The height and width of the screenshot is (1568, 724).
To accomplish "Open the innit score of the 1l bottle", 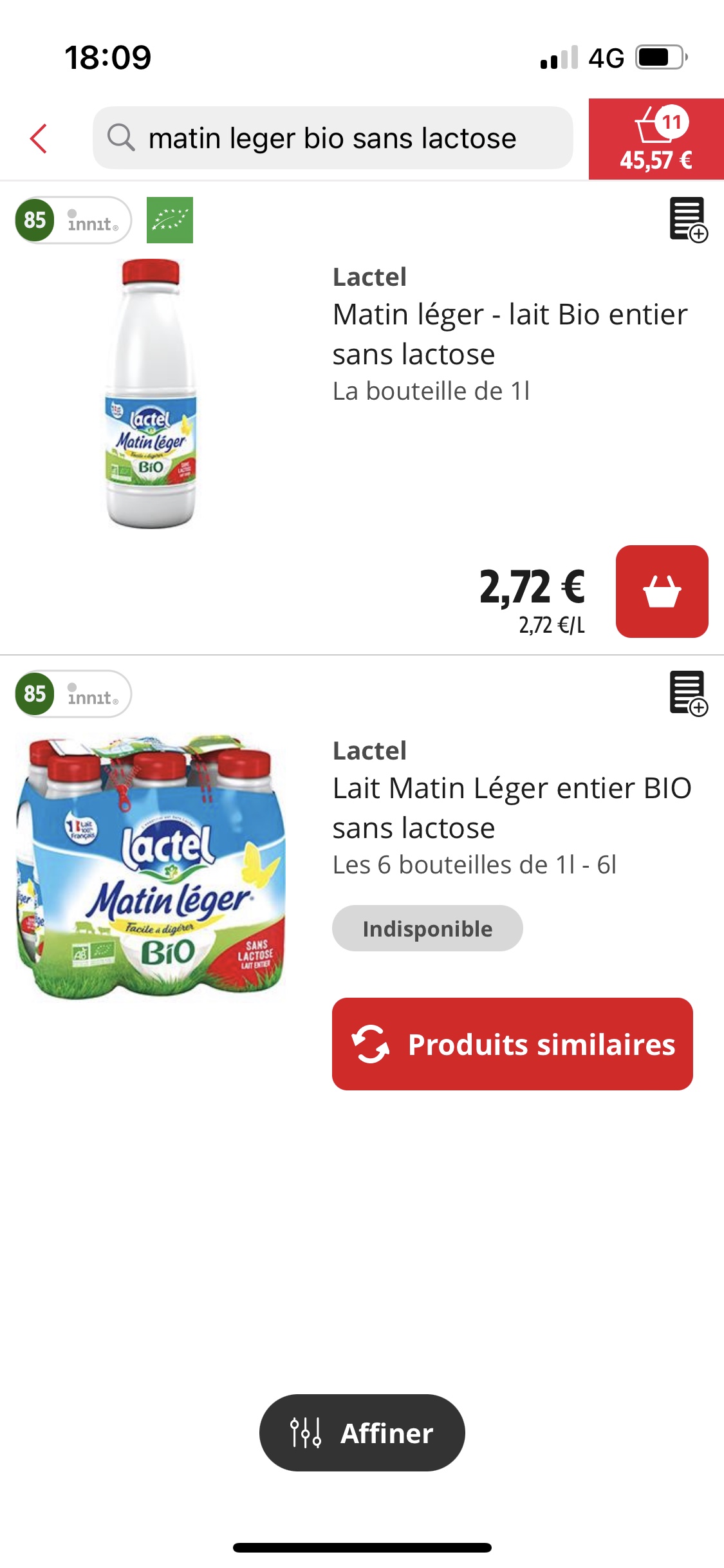I will (73, 220).
